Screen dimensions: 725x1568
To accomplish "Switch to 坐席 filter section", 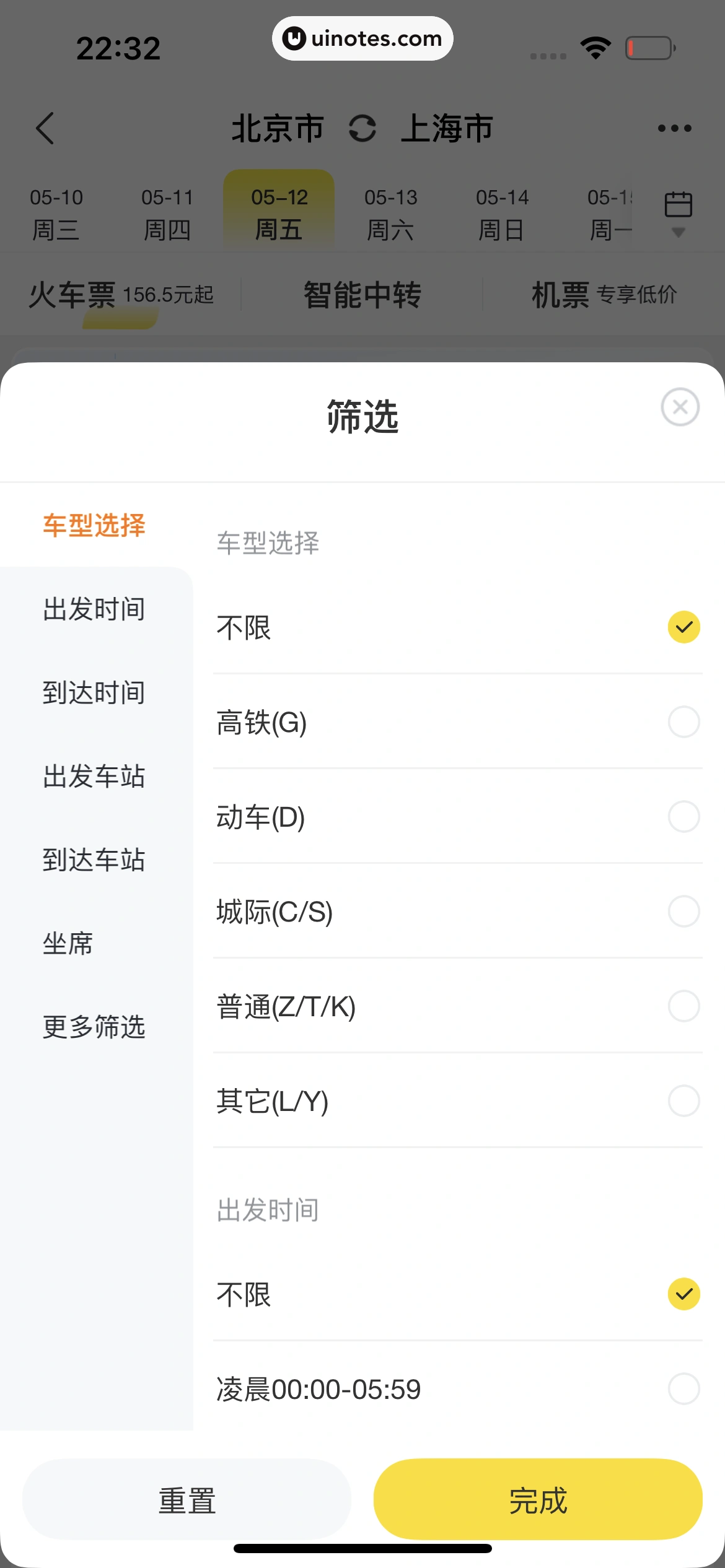I will point(68,943).
